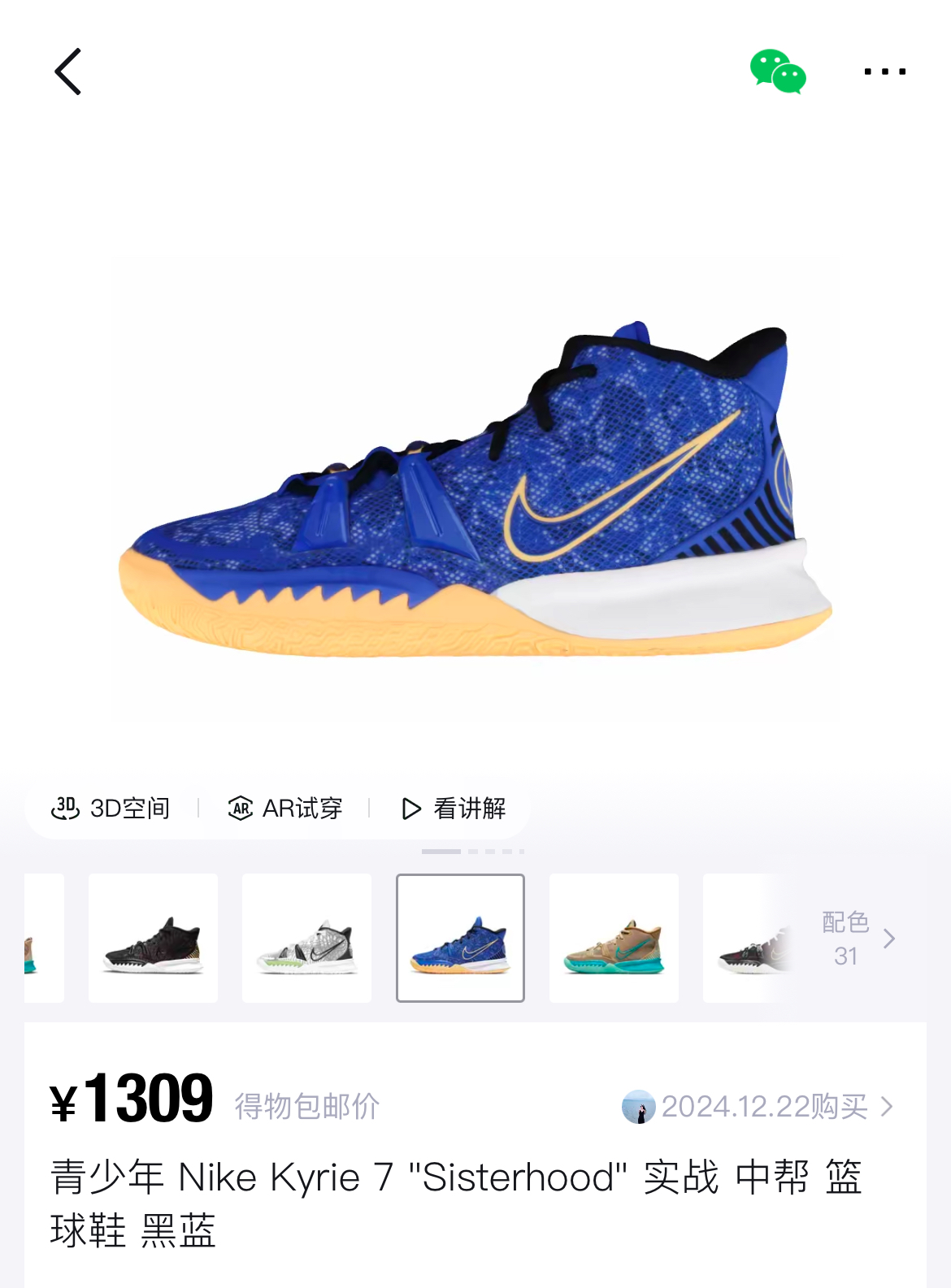
Task: Open the three-dot overflow menu
Action: coord(884,72)
